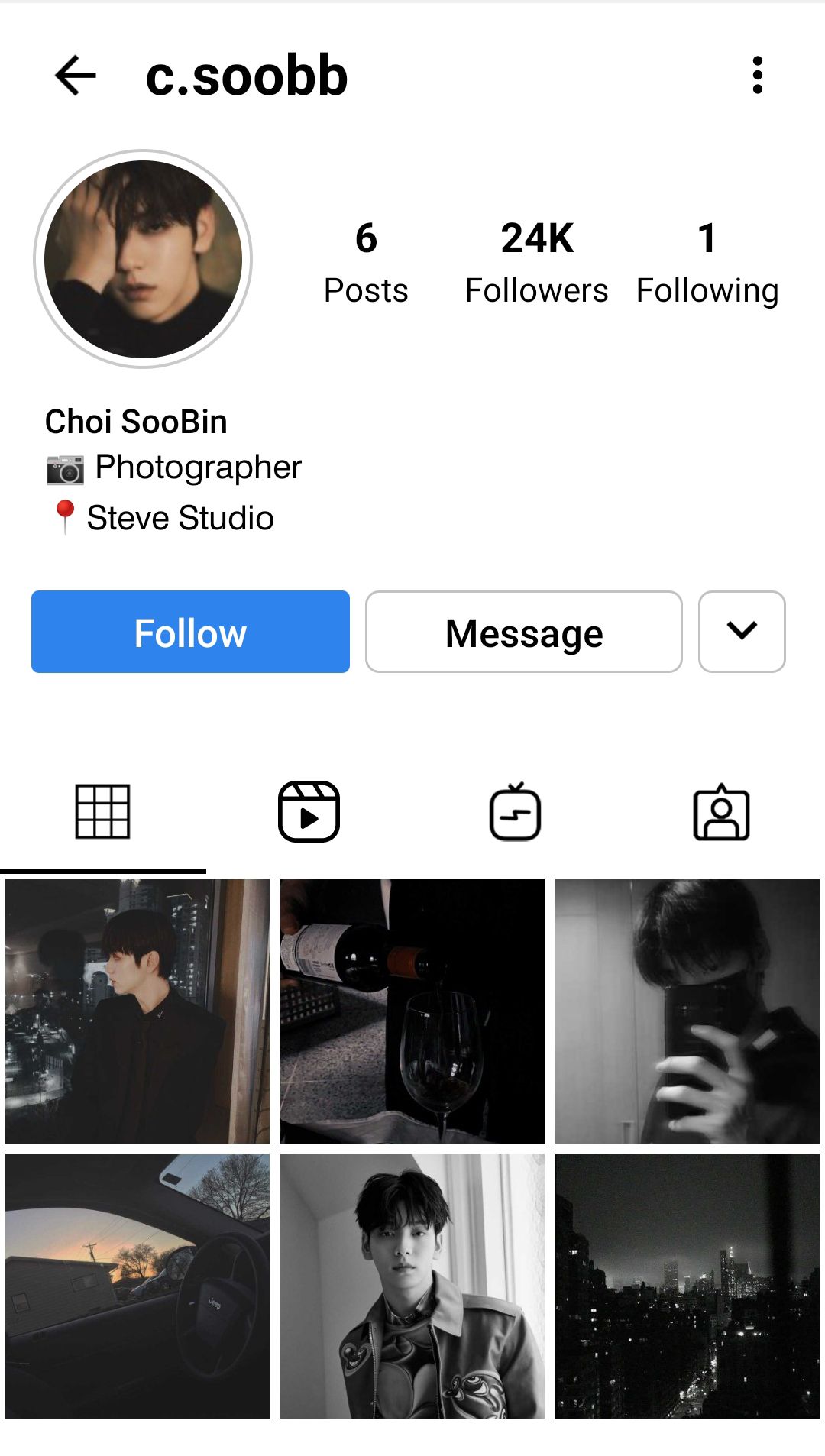Go back using the arrow icon
The width and height of the screenshot is (825, 1456).
click(x=76, y=76)
